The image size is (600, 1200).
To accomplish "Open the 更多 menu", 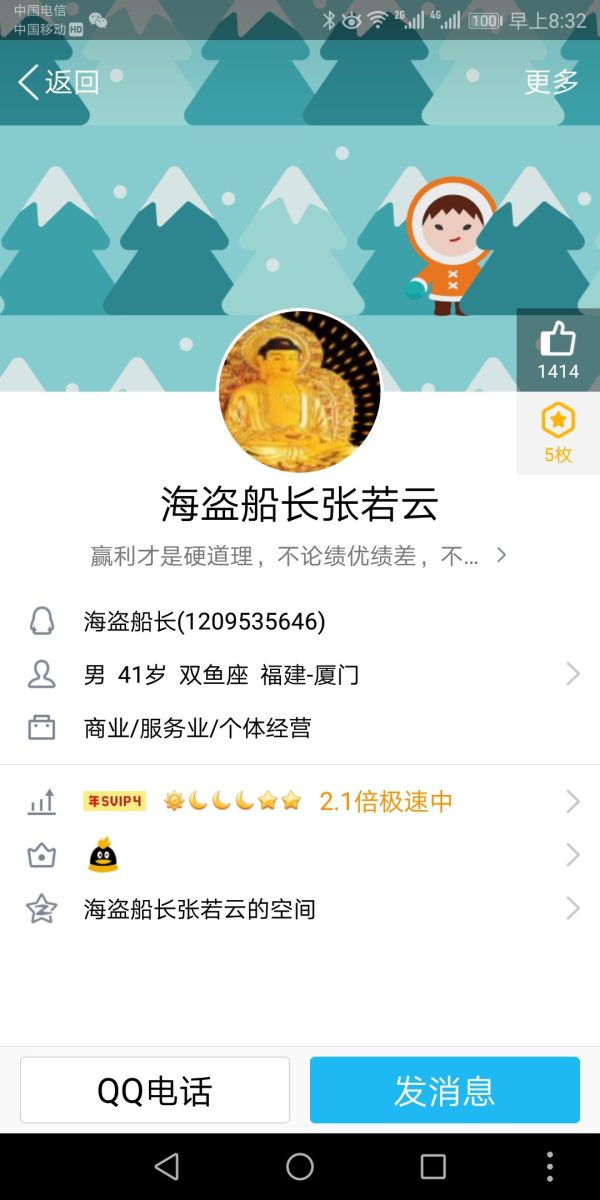I will tap(551, 82).
